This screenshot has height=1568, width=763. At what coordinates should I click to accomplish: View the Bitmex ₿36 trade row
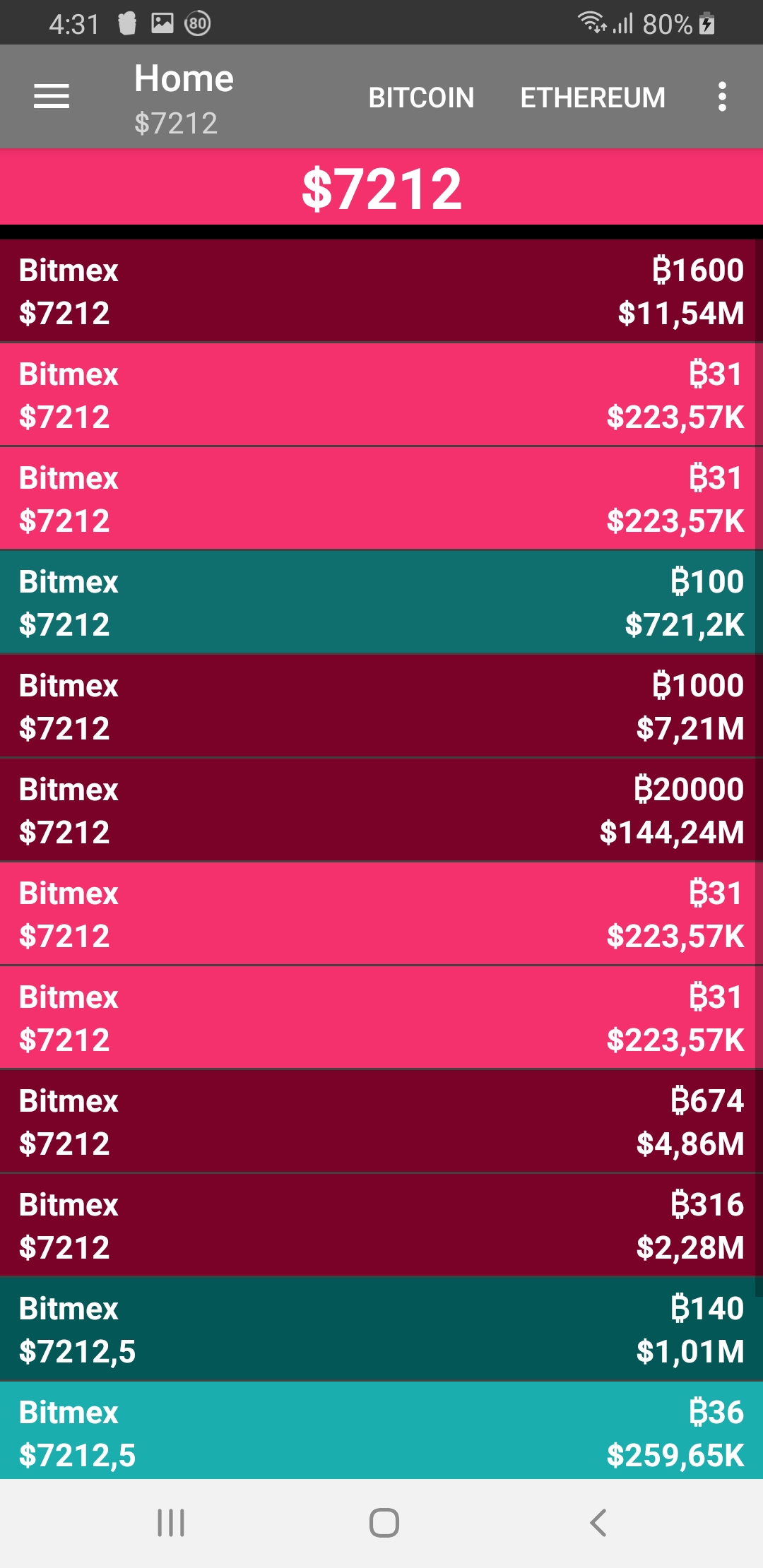pyautogui.click(x=381, y=1432)
